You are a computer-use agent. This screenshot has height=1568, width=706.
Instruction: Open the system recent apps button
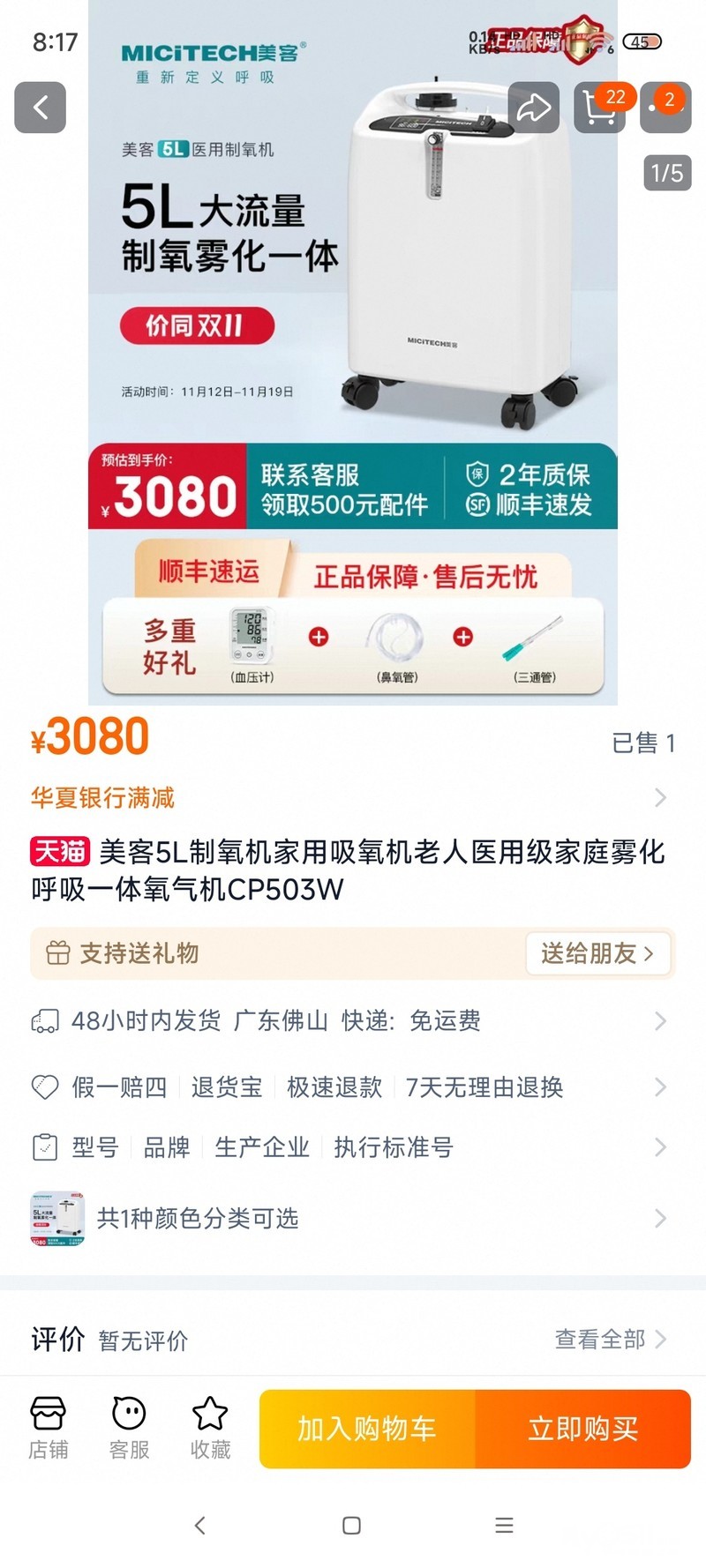click(504, 1526)
